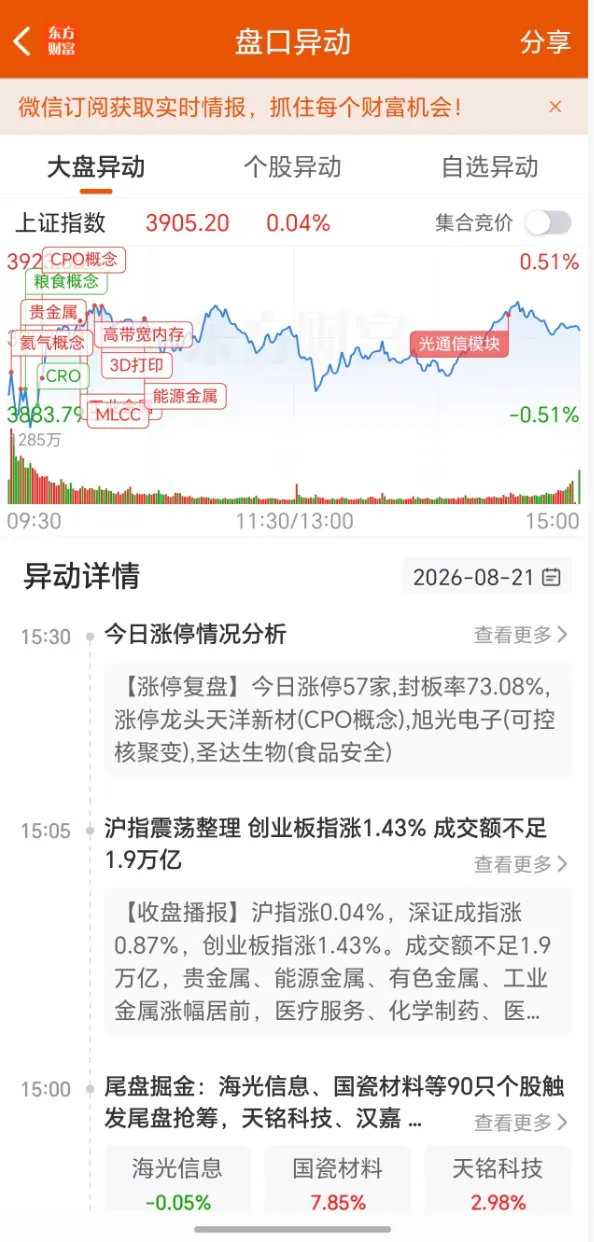594x1242 pixels.
Task: Open the 涨停复盘 summary card
Action: click(x=338, y=719)
